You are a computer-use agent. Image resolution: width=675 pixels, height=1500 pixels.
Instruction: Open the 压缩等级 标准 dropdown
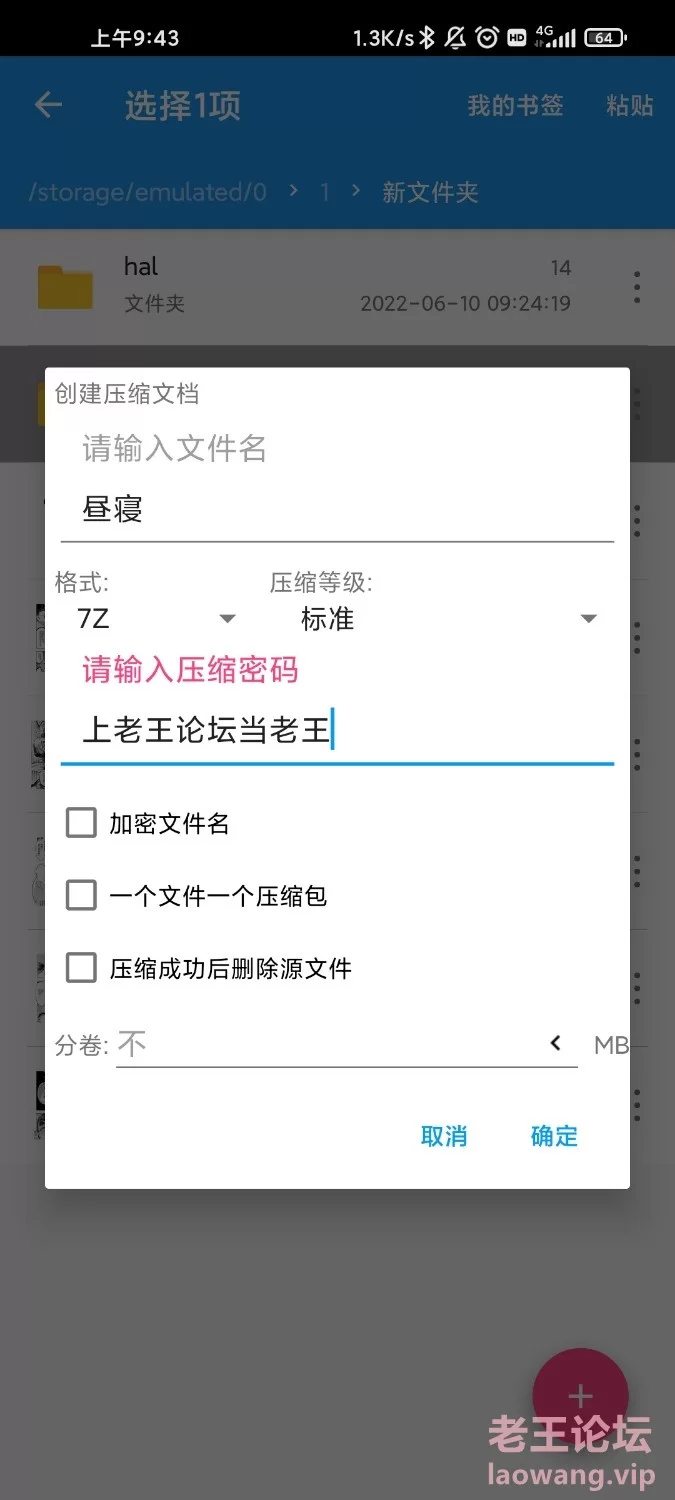(444, 619)
